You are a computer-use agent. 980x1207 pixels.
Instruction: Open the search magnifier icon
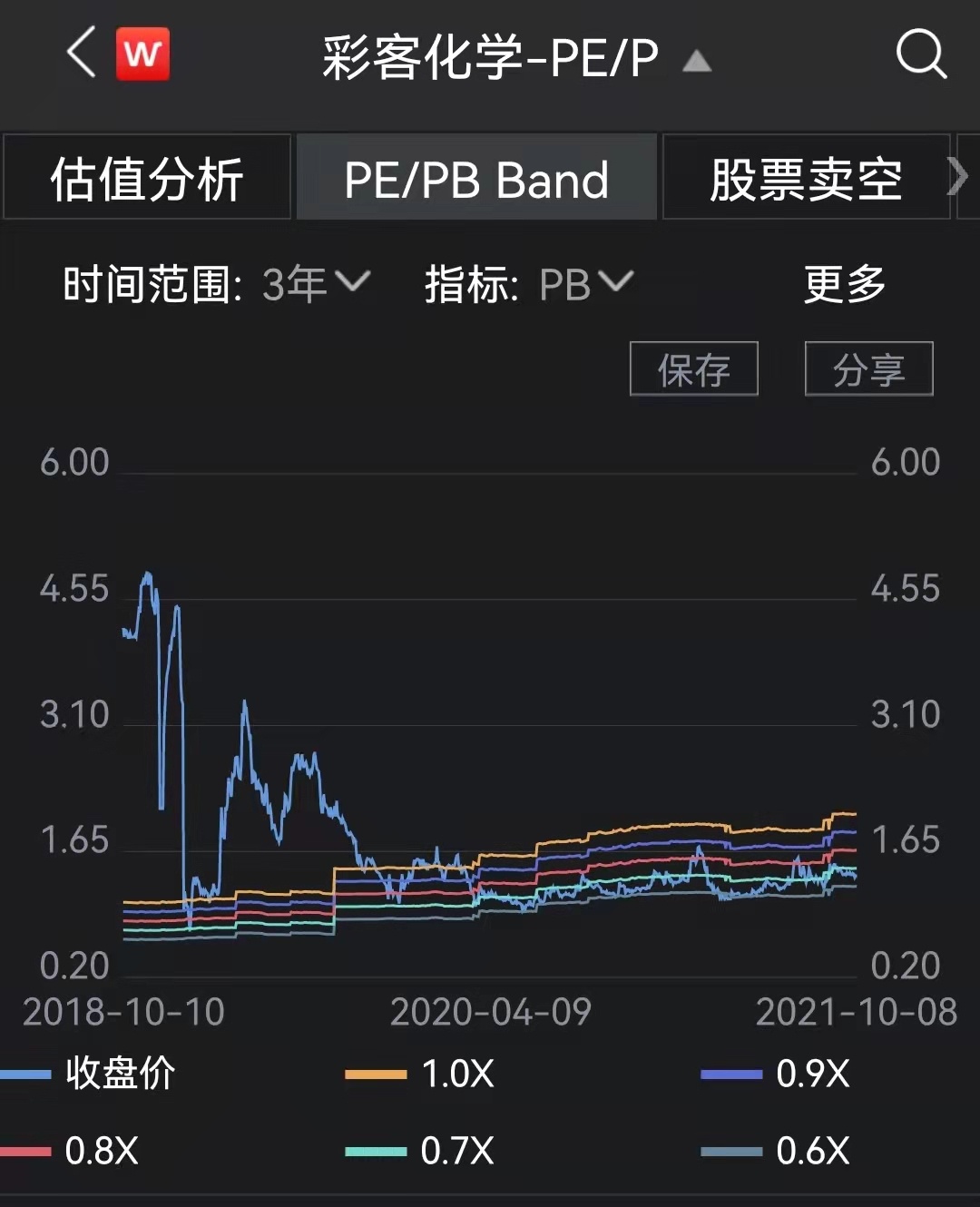(x=920, y=54)
